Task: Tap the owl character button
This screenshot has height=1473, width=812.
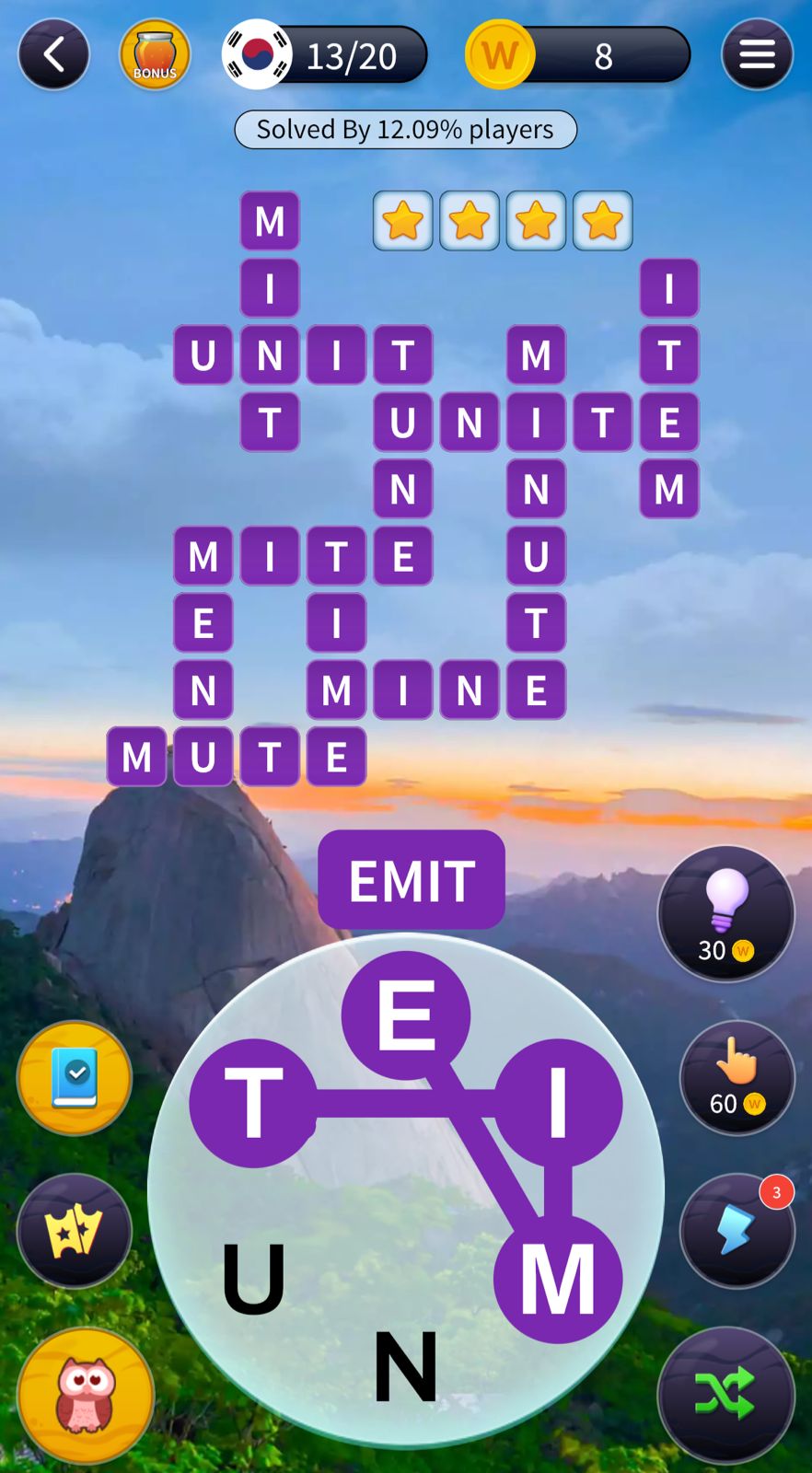Action: tap(87, 1394)
